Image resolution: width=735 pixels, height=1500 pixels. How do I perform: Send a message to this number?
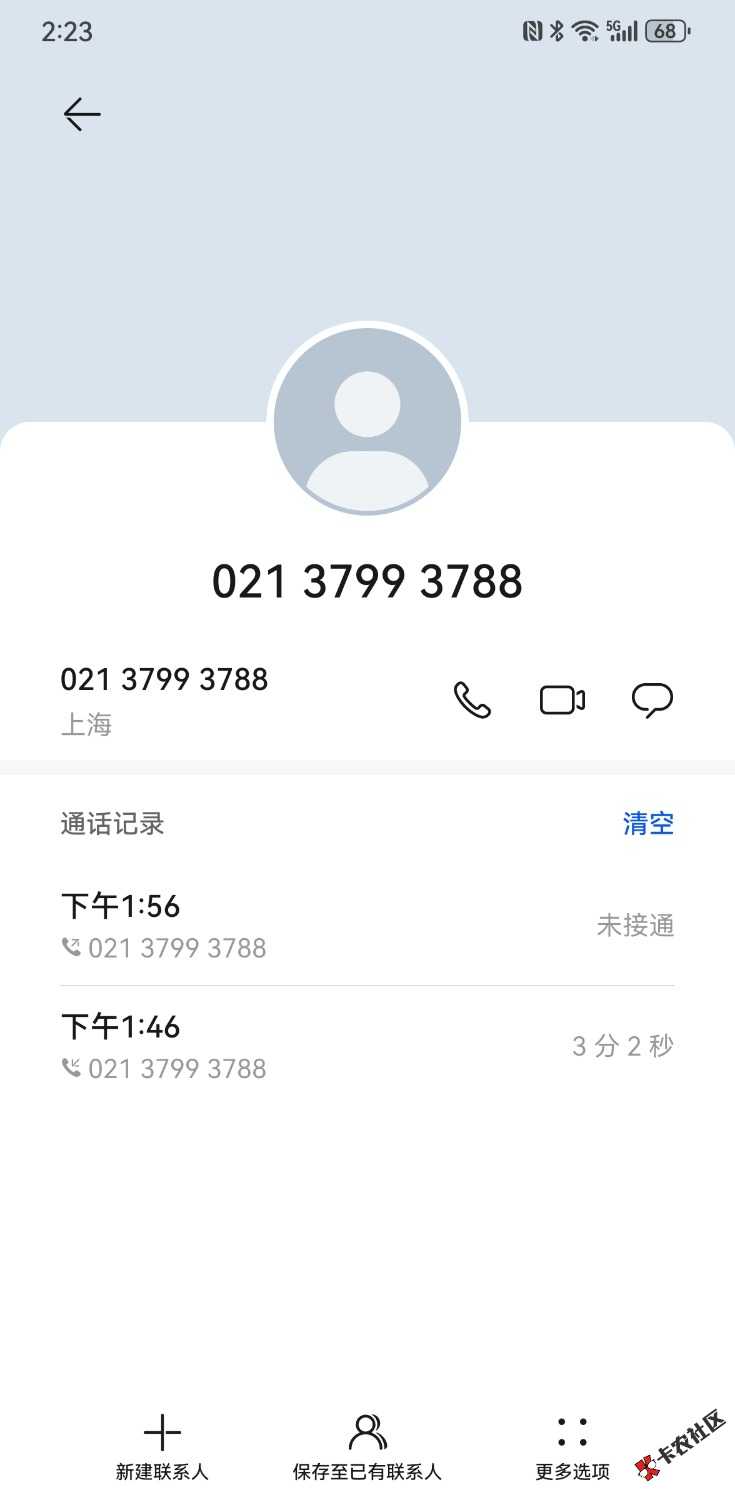[652, 700]
